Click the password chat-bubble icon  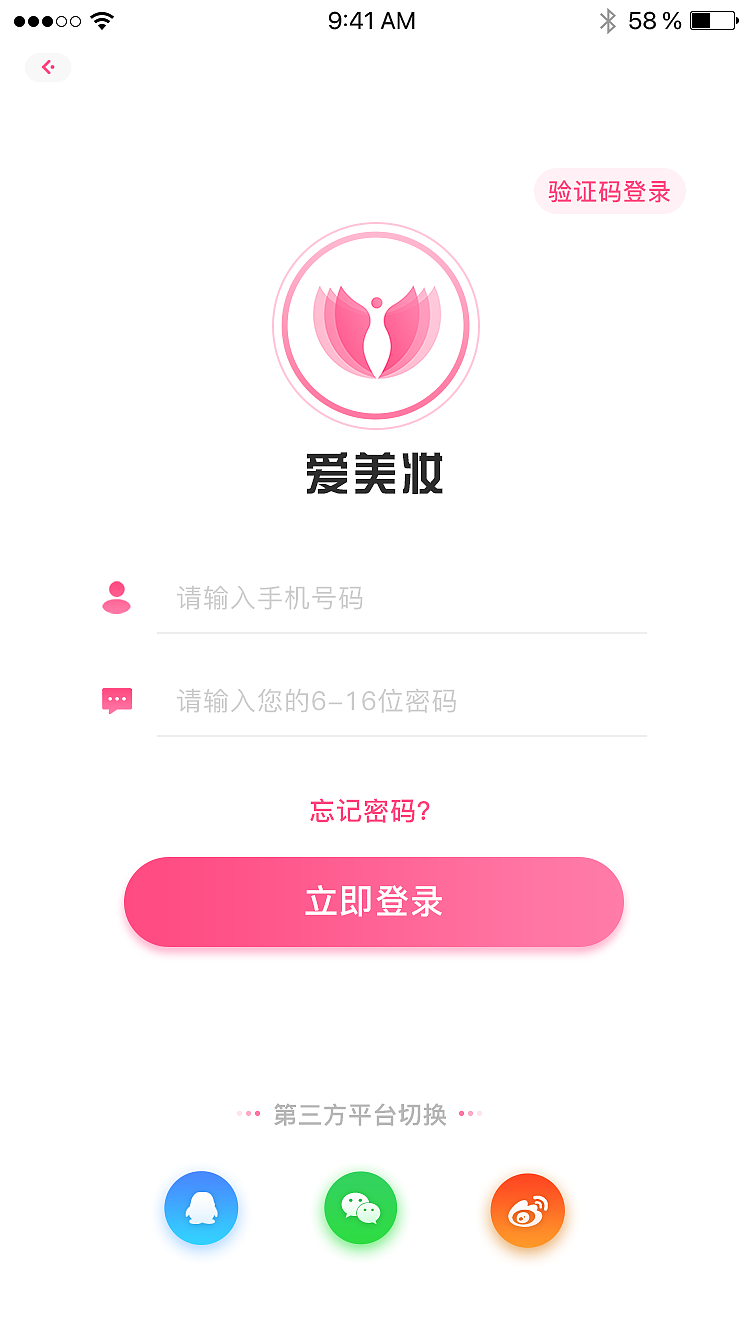click(116, 700)
